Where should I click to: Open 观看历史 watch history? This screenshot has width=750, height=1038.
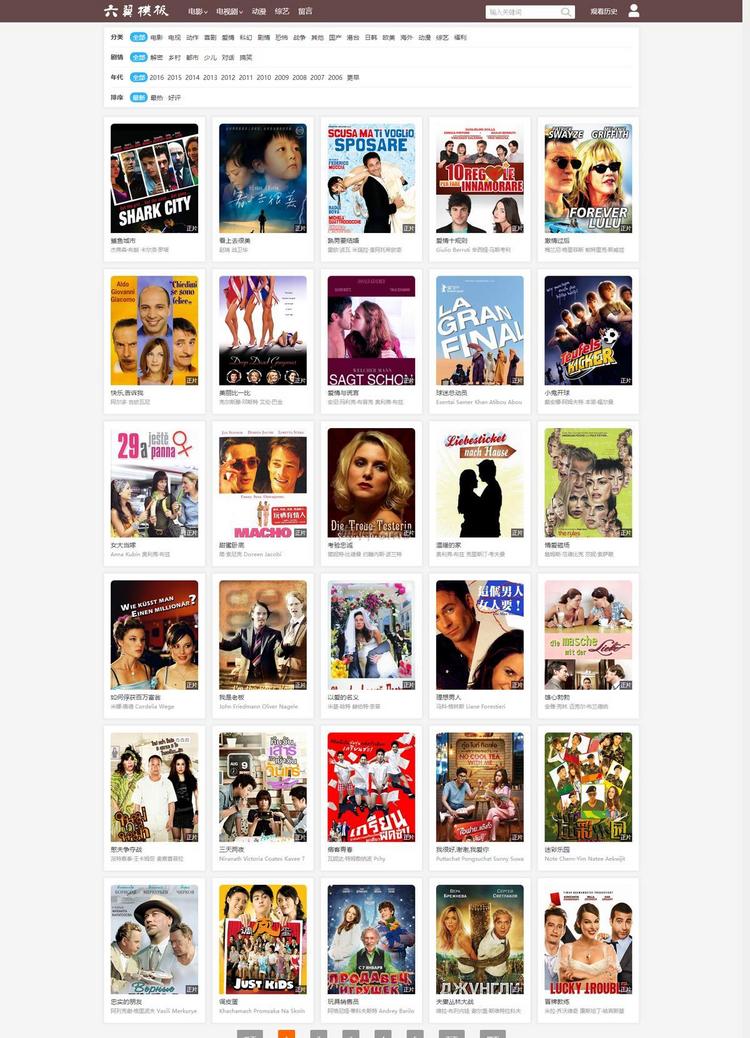point(603,12)
